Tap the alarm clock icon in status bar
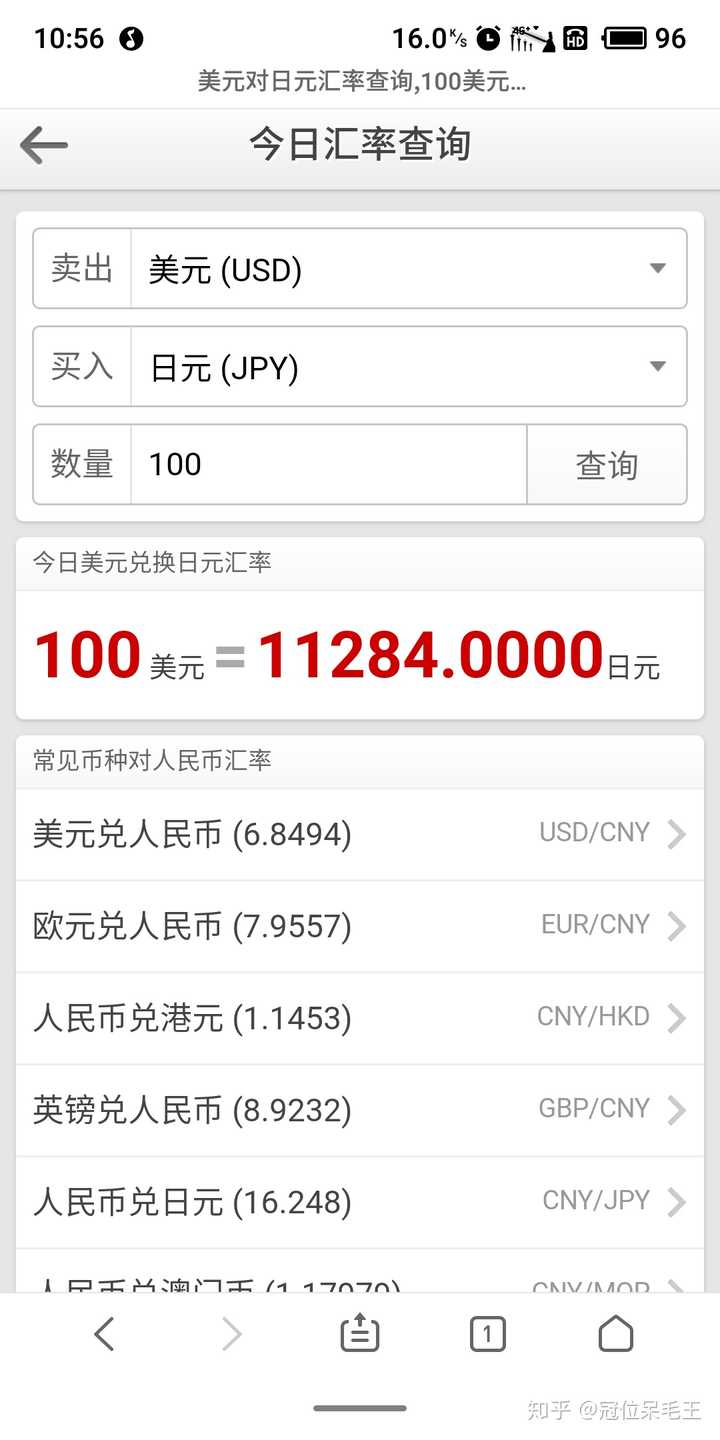Viewport: 720px width, 1440px height. click(x=489, y=38)
